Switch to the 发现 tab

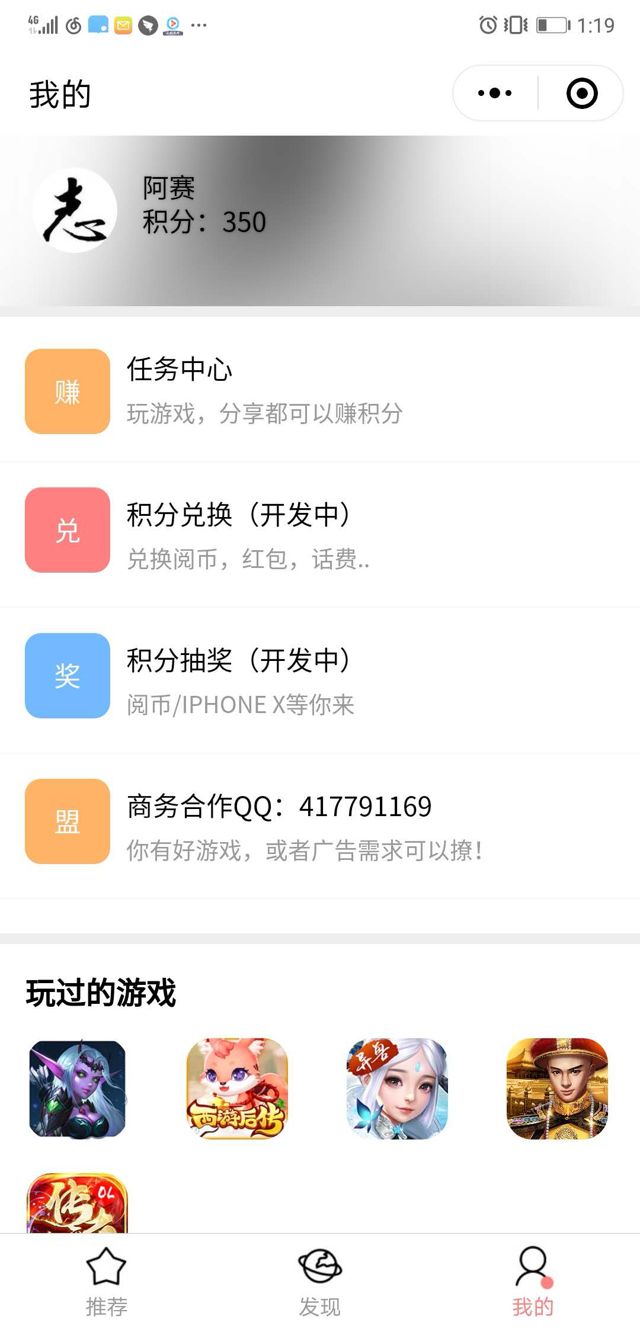(320, 1281)
